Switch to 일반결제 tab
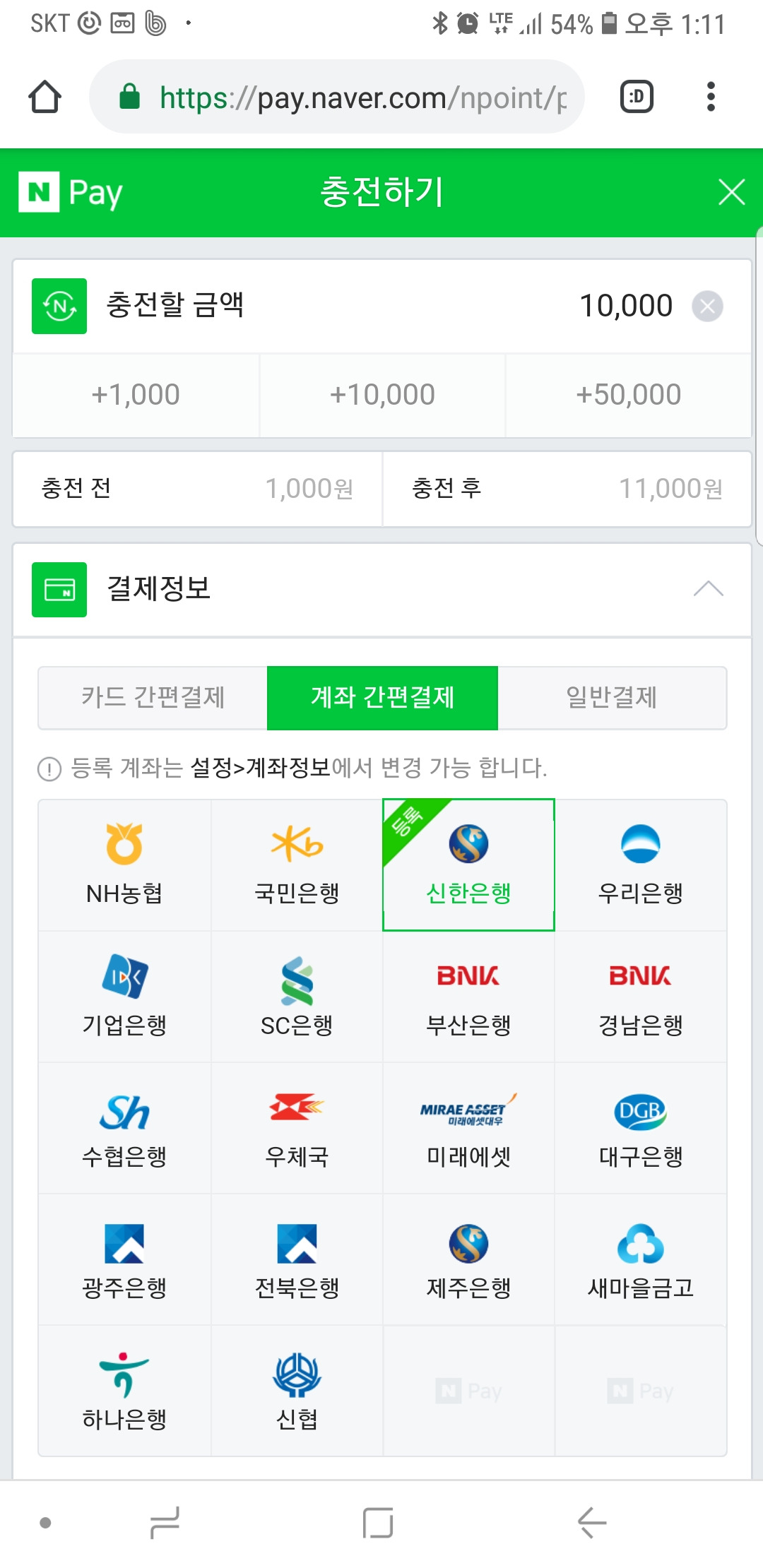 [x=612, y=697]
